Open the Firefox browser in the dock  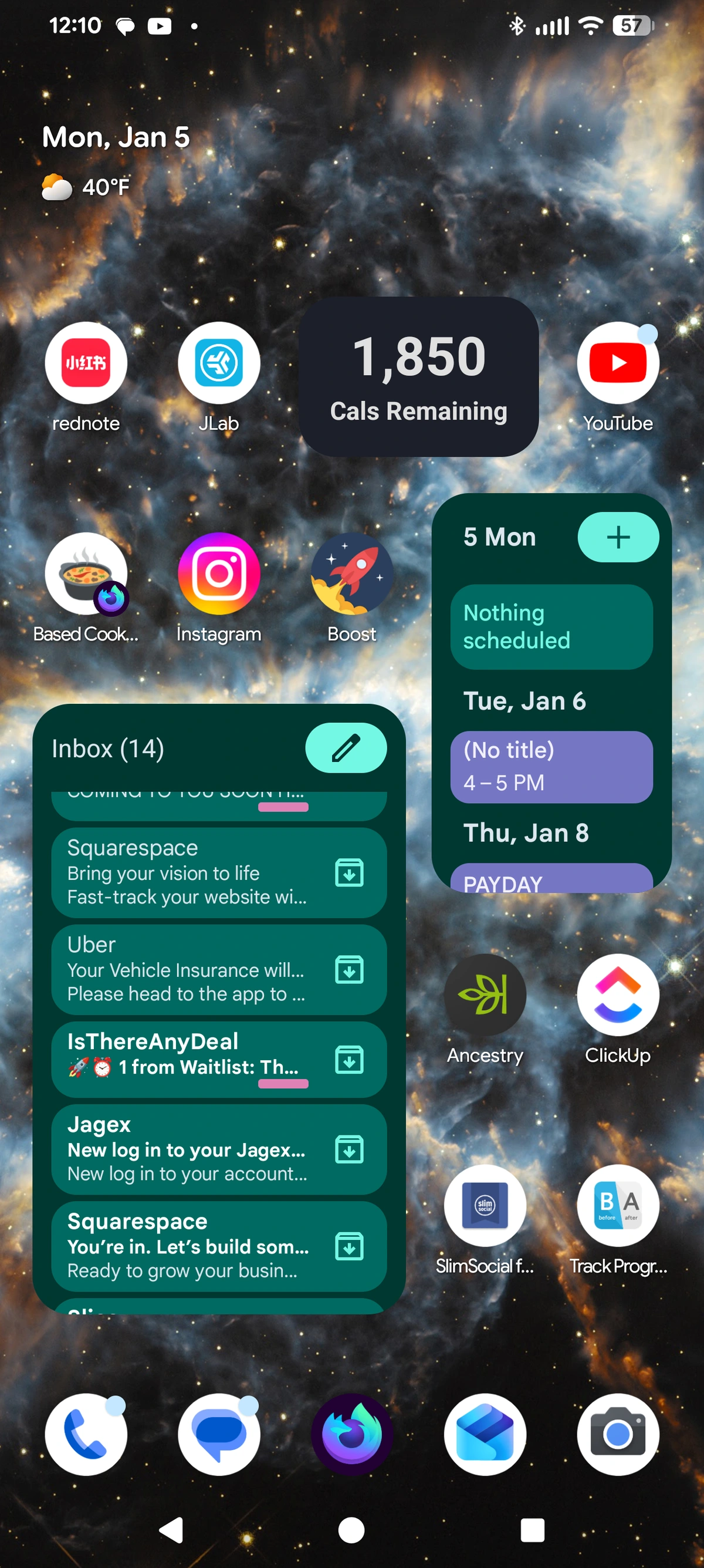pyautogui.click(x=351, y=1434)
